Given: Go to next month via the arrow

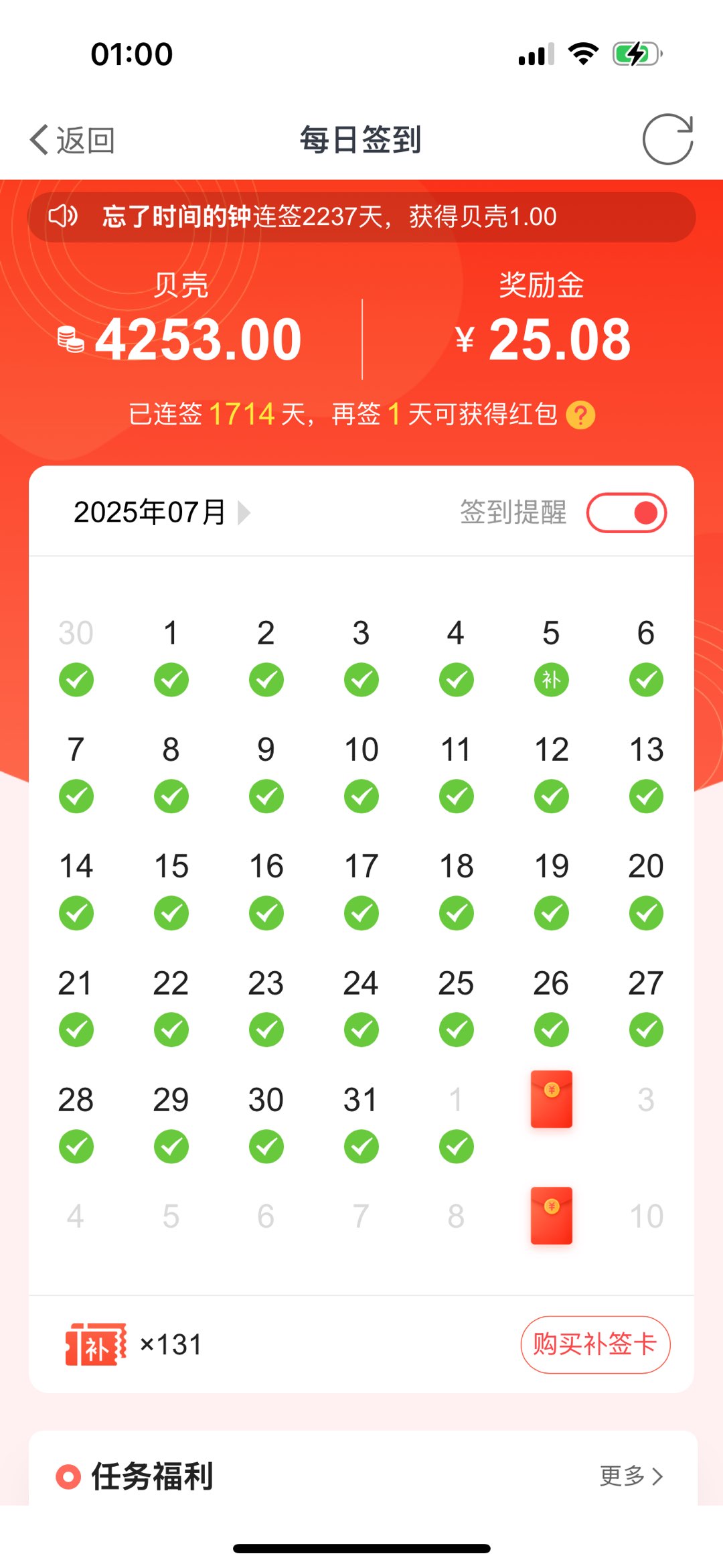Looking at the screenshot, I should (244, 512).
